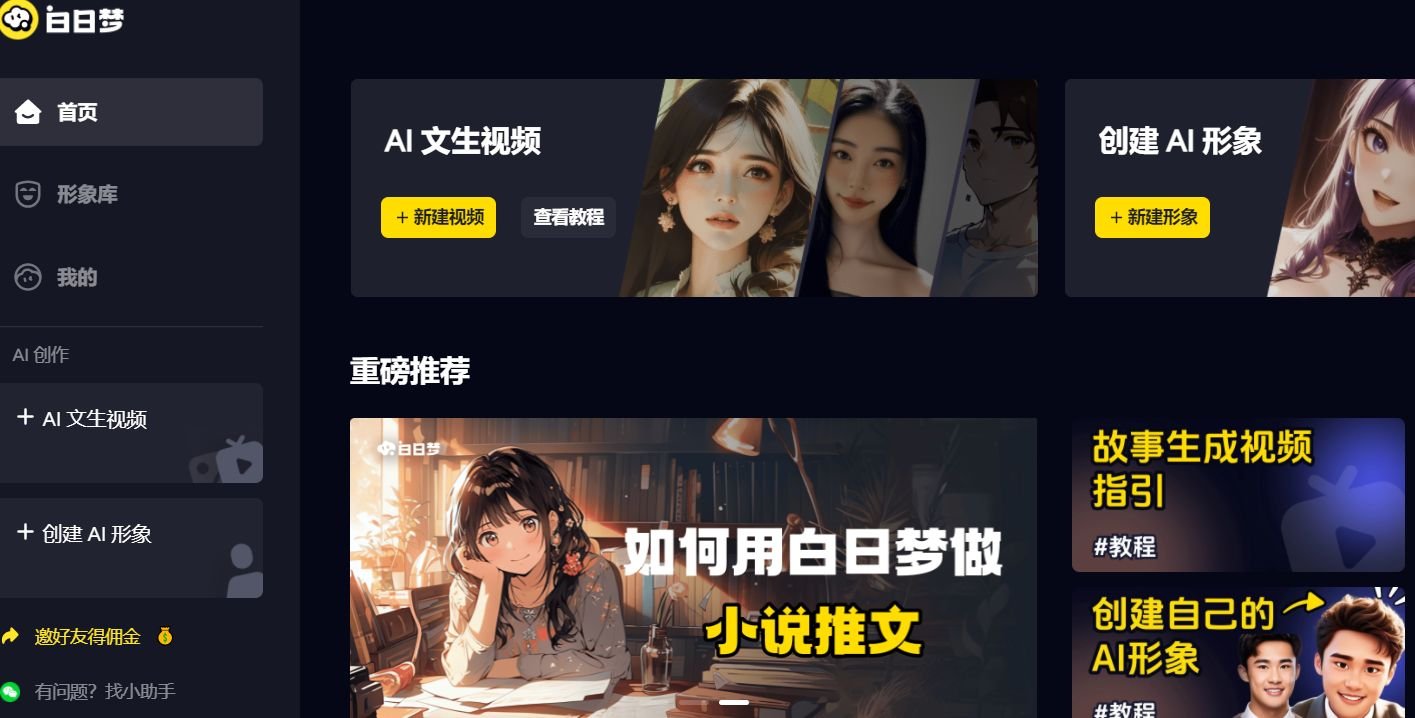Contact support via 有问题？找小助手
The width and height of the screenshot is (1415, 718).
[104, 691]
